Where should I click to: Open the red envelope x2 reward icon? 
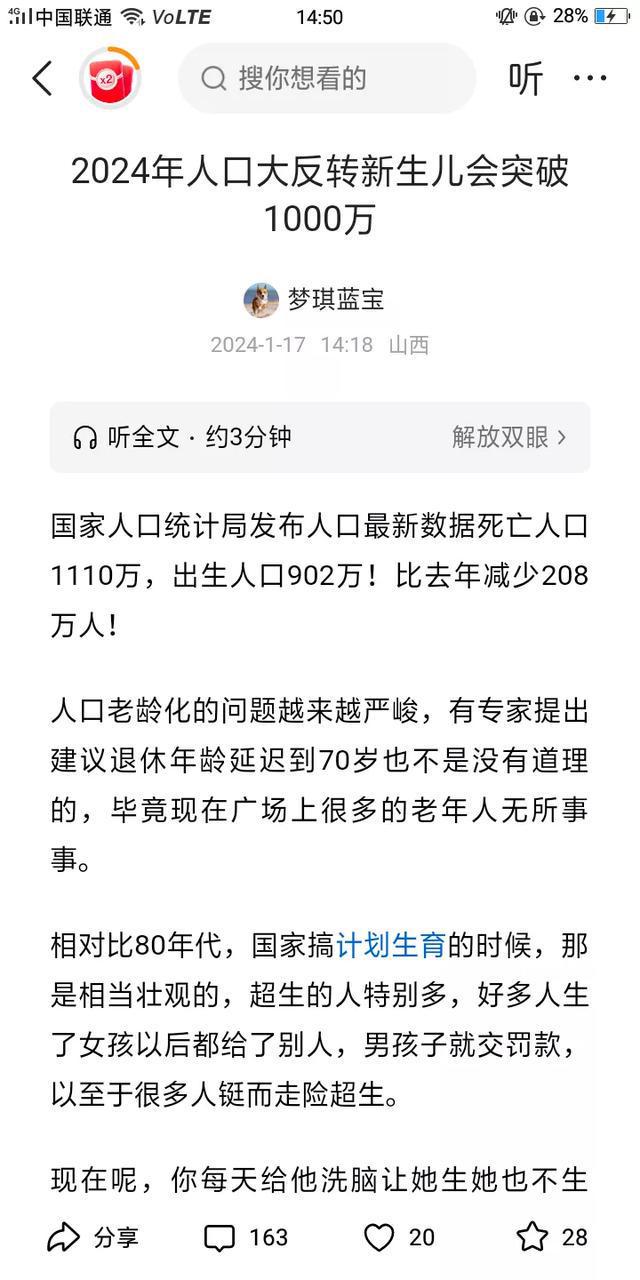click(x=109, y=78)
